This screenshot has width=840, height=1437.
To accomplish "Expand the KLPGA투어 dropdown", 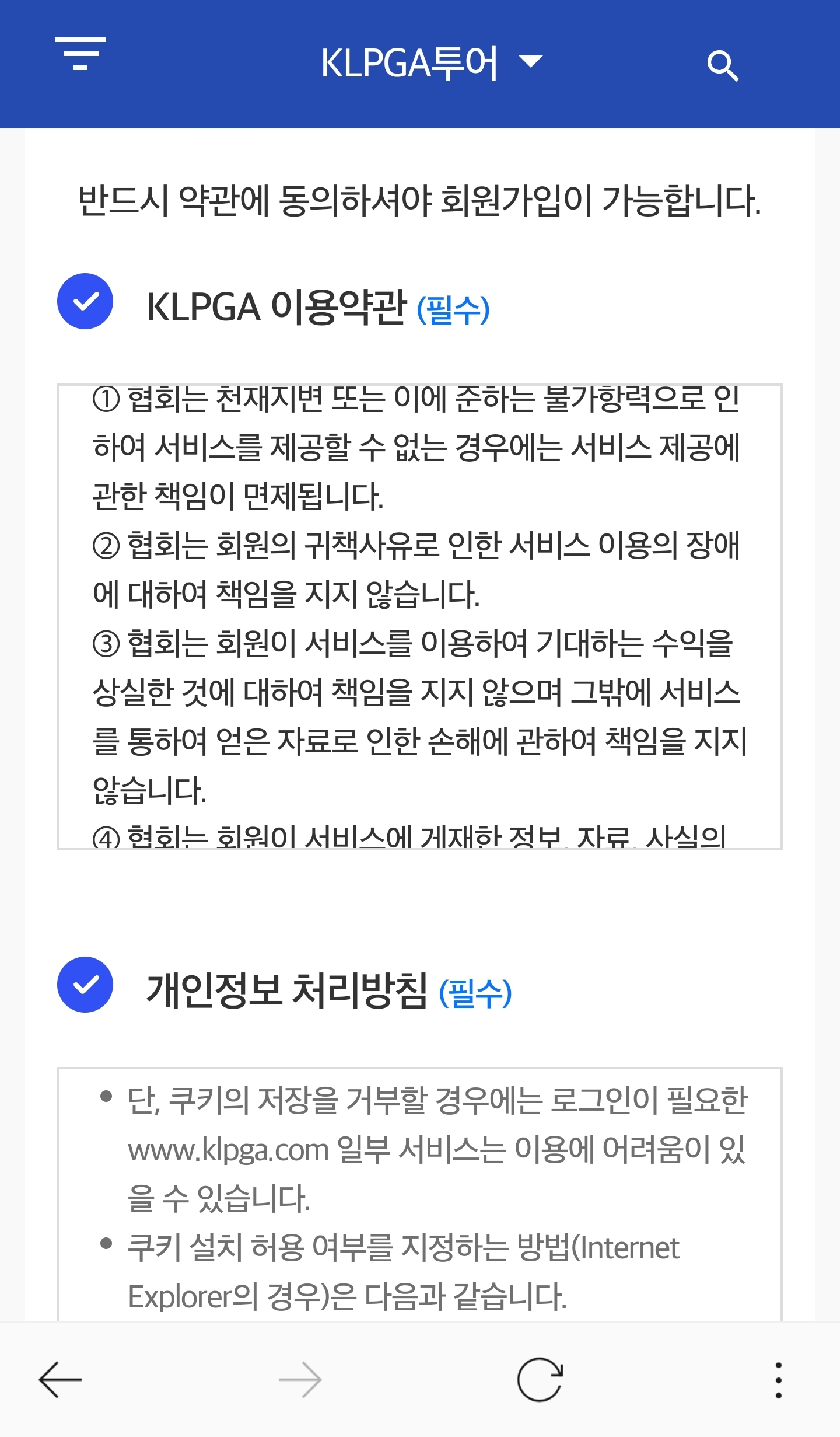I will point(432,63).
